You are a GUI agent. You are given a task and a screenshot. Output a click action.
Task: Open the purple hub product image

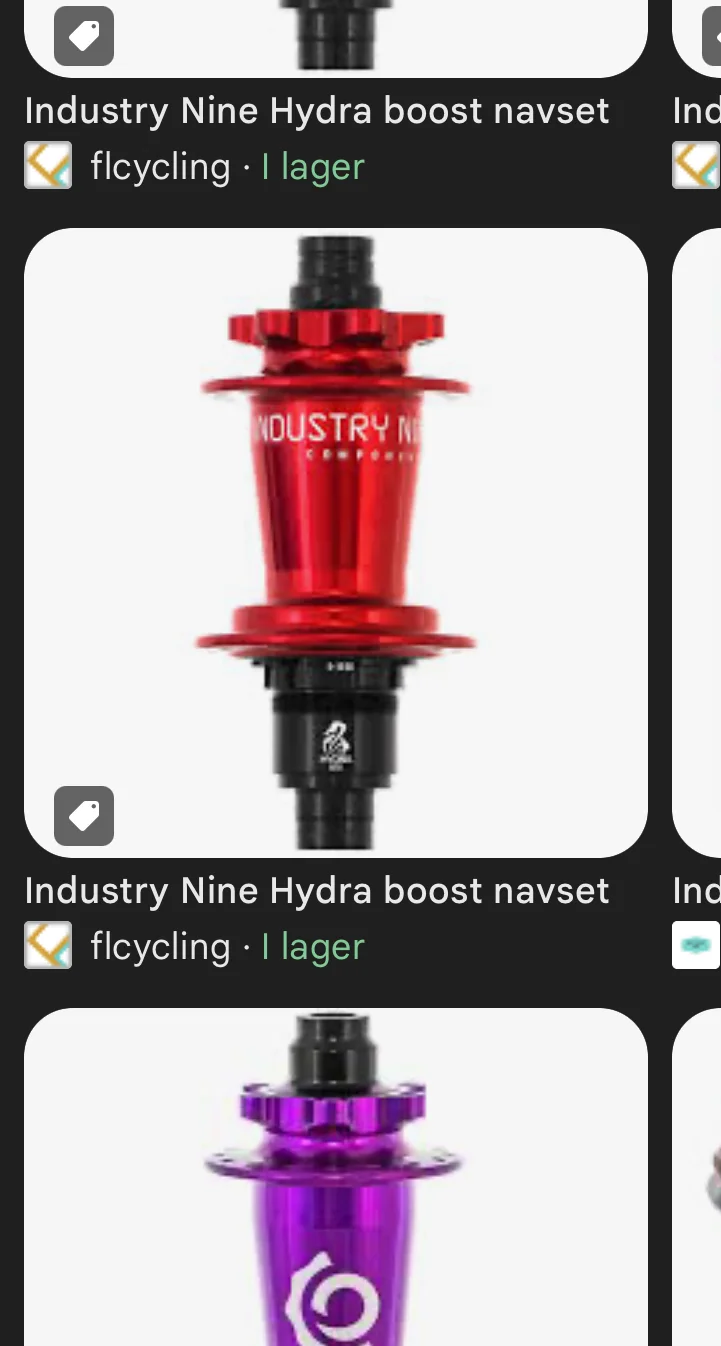(335, 1180)
